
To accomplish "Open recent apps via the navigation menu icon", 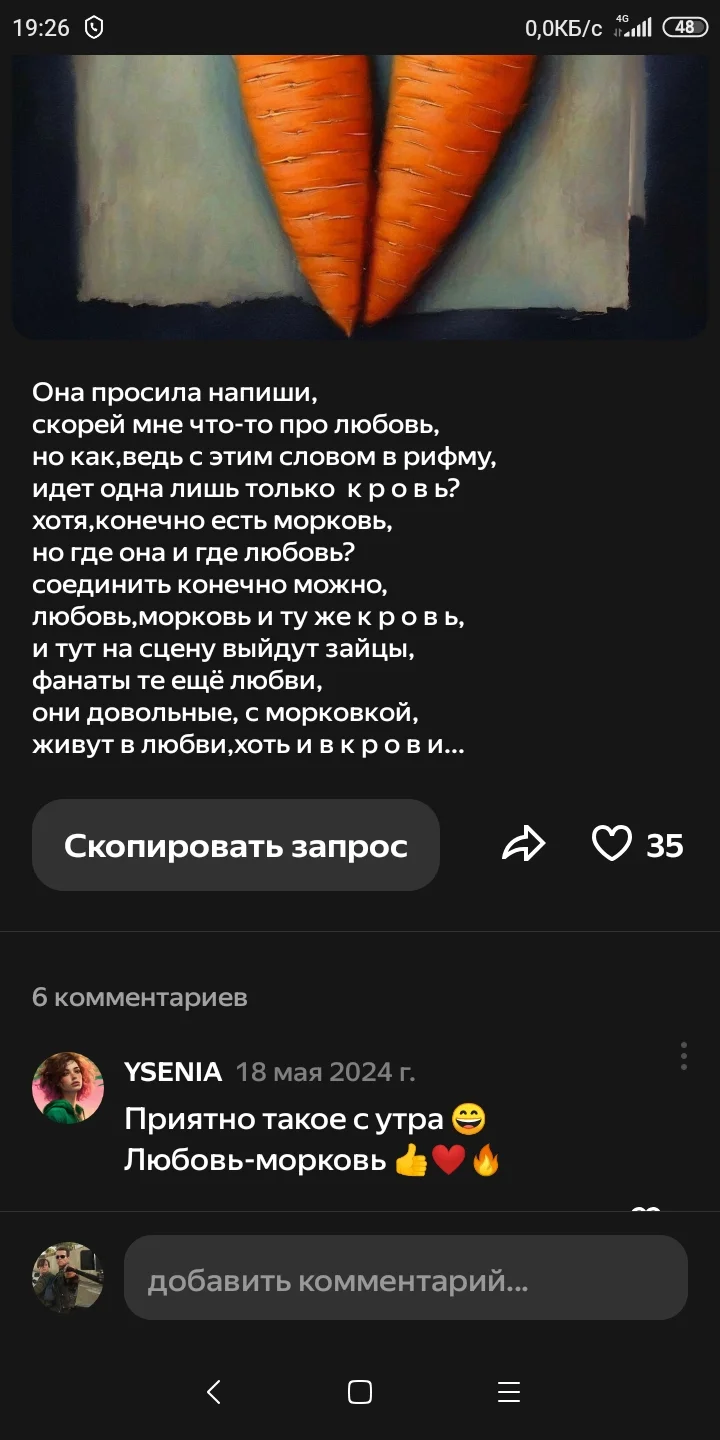I will tap(508, 1391).
